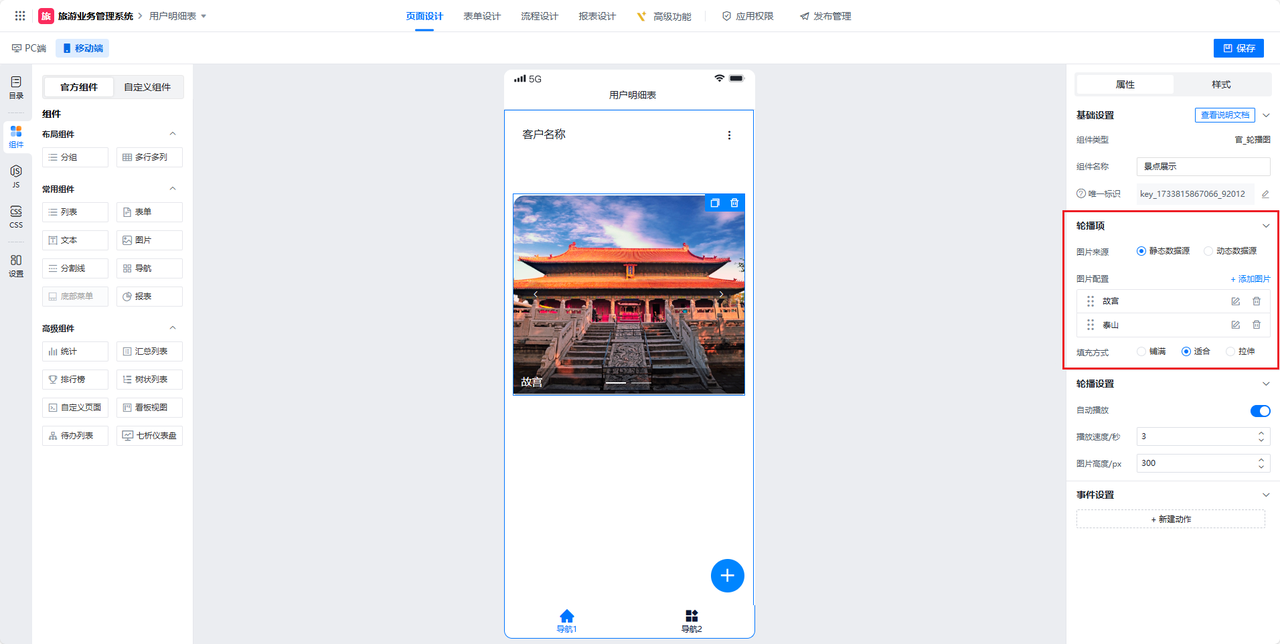Screen dimensions: 1280x644
Task: Collapse the 布局组件 section
Action: pyautogui.click(x=172, y=134)
